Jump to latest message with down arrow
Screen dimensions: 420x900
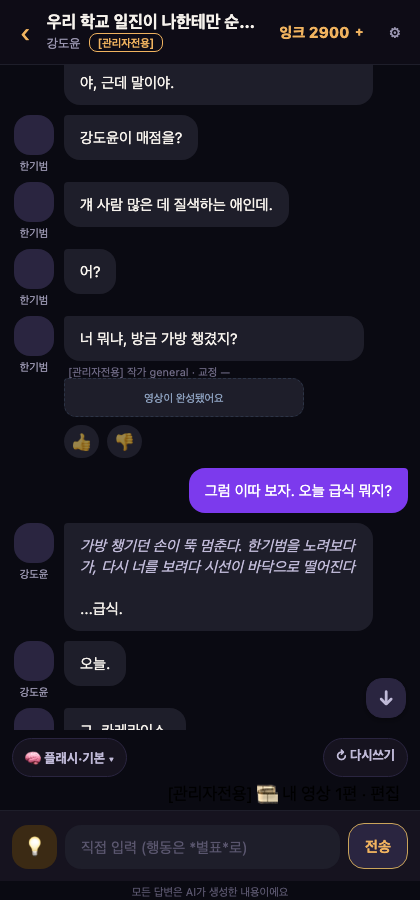tap(386, 698)
